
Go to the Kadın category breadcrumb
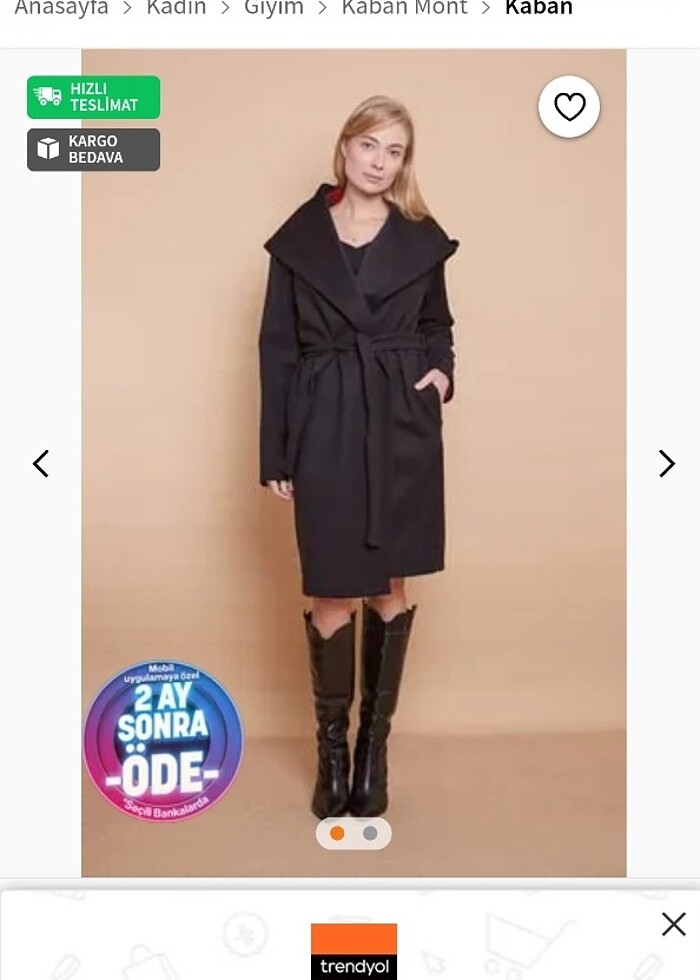click(x=176, y=8)
